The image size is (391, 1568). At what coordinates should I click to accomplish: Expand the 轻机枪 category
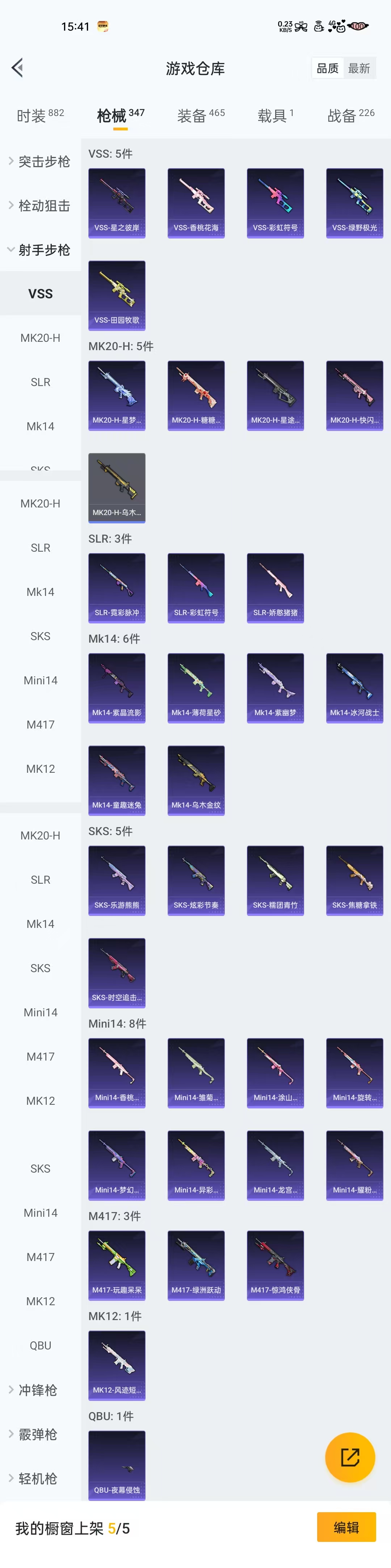click(40, 1478)
